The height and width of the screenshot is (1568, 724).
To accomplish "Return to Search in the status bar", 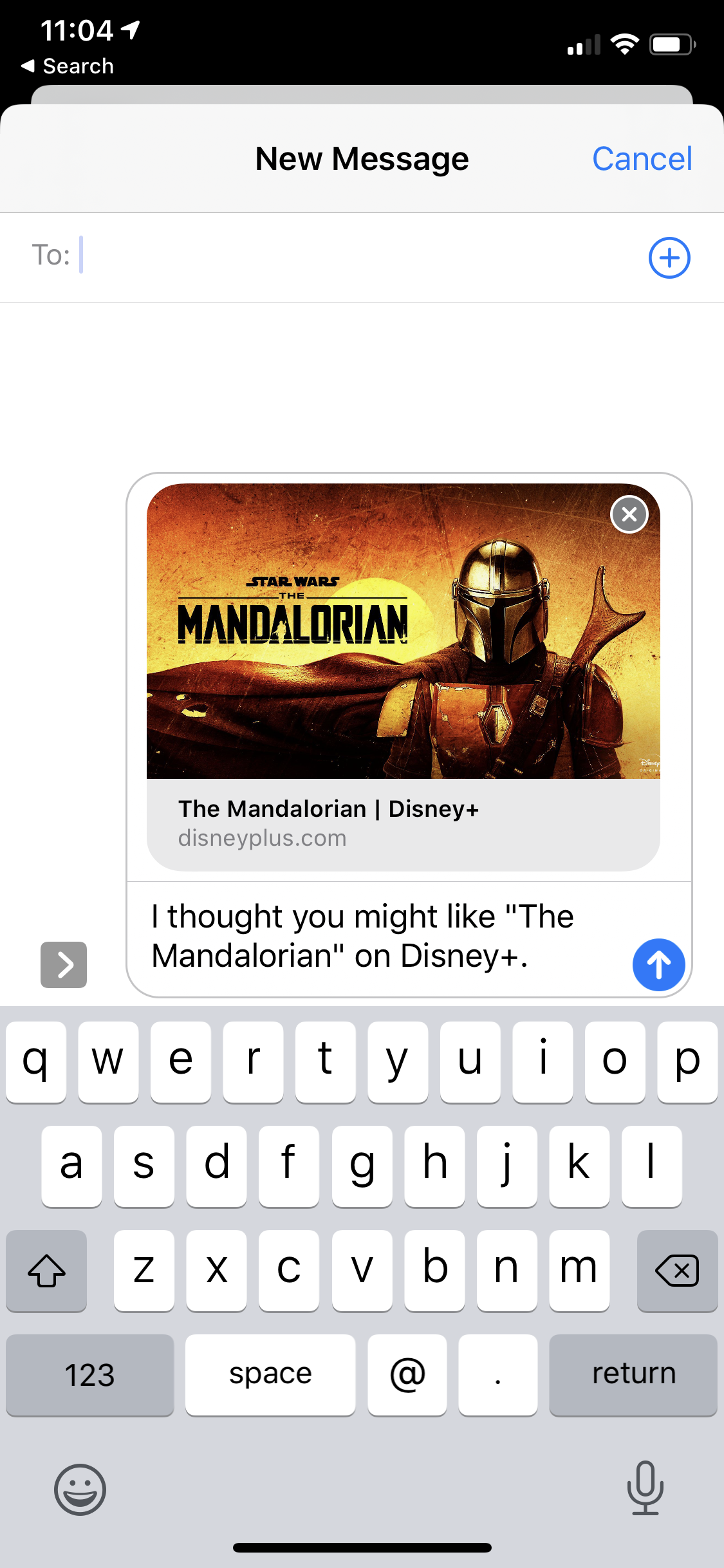I will (x=68, y=66).
